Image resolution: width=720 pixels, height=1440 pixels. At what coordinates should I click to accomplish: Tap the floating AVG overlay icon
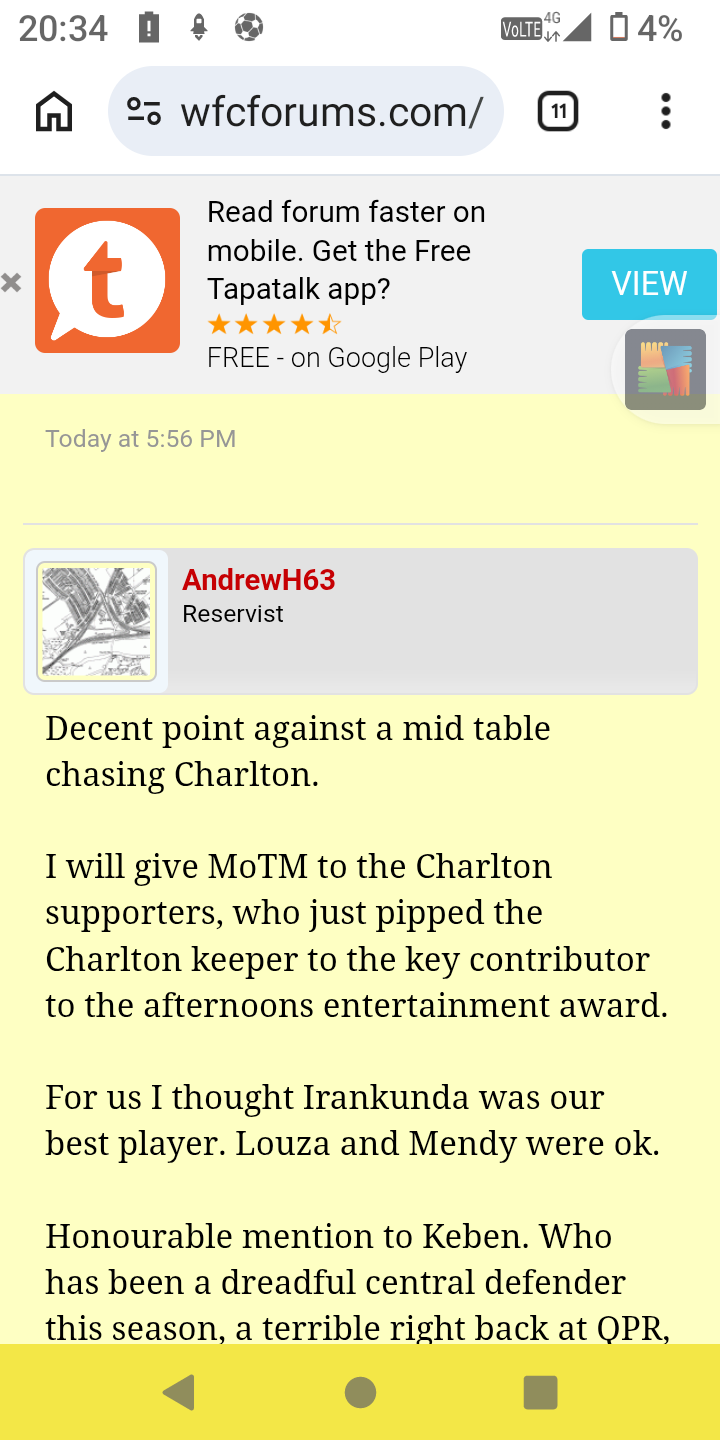point(666,369)
